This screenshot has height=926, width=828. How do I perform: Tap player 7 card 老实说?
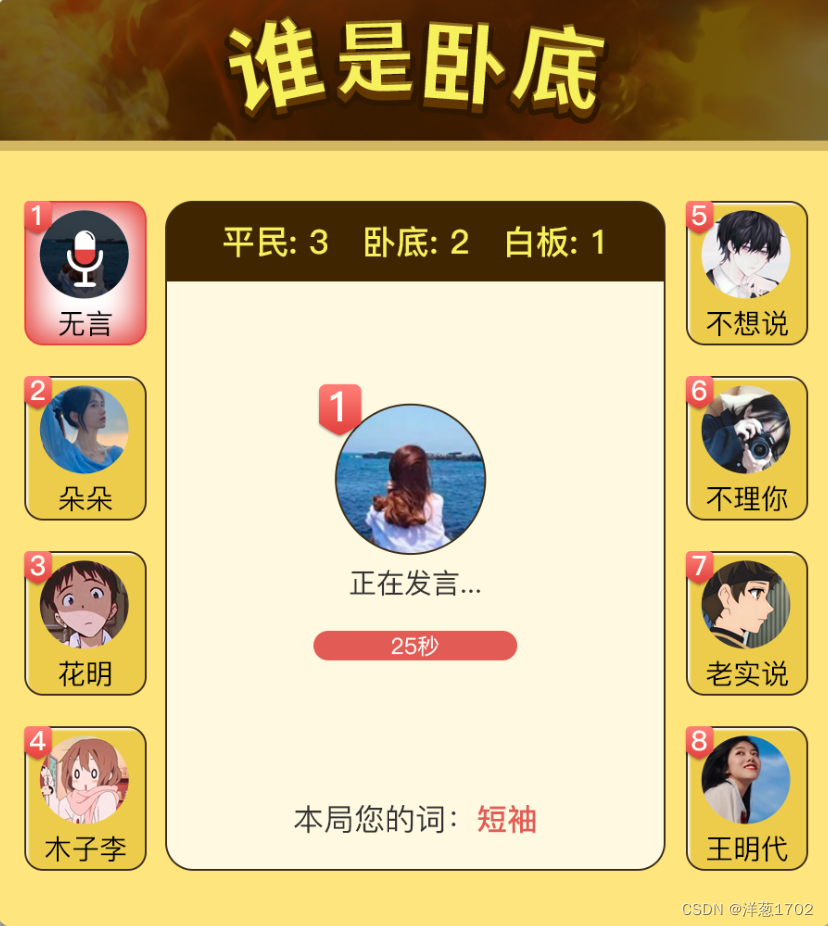(746, 623)
